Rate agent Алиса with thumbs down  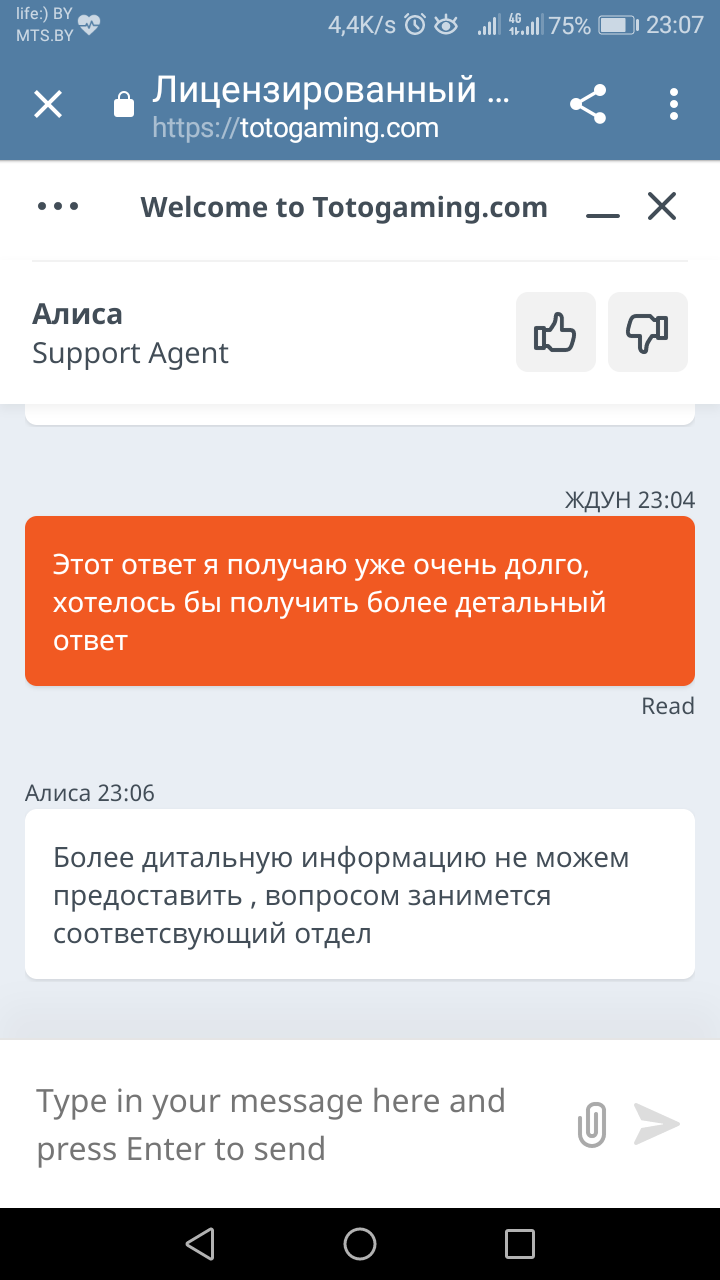click(648, 332)
